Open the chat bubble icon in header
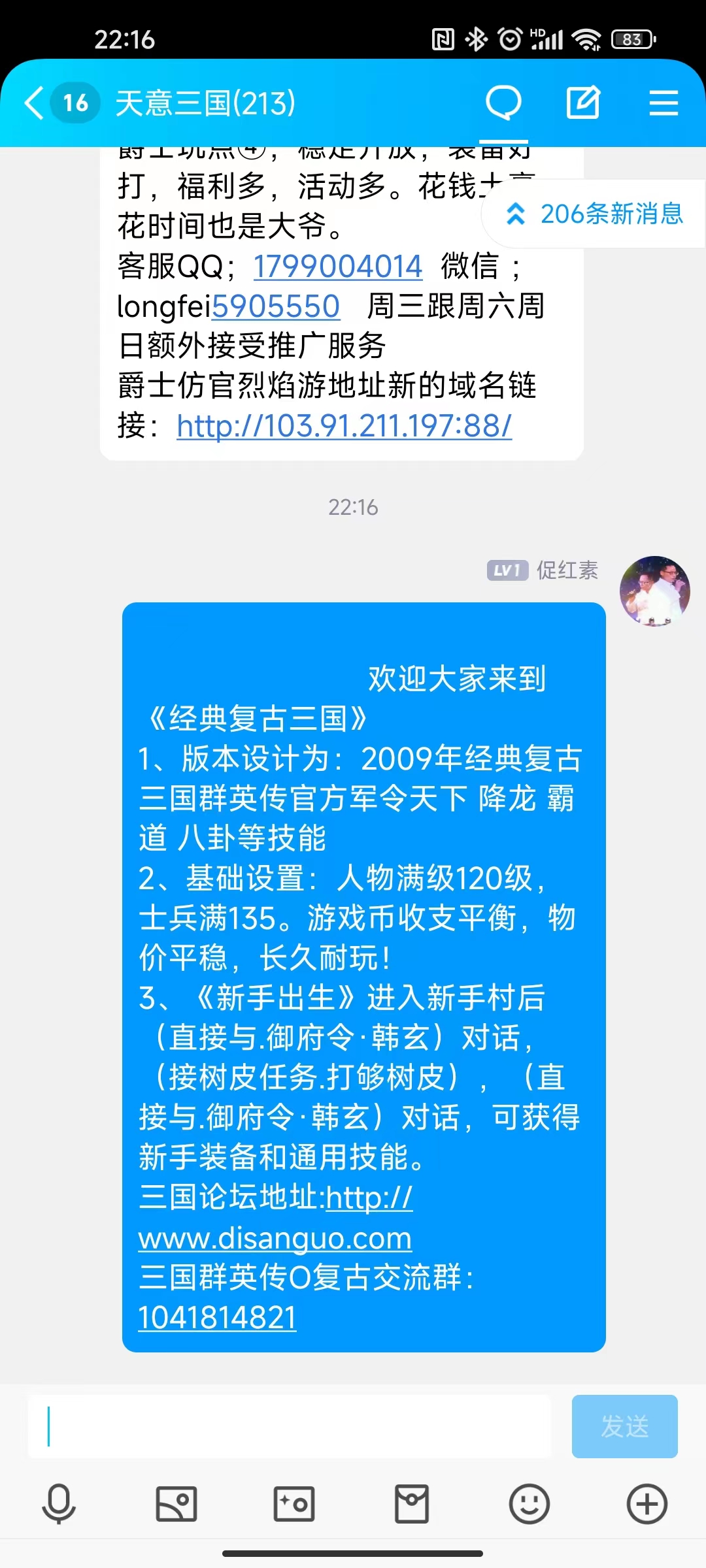This screenshot has height=1568, width=706. pos(503,103)
